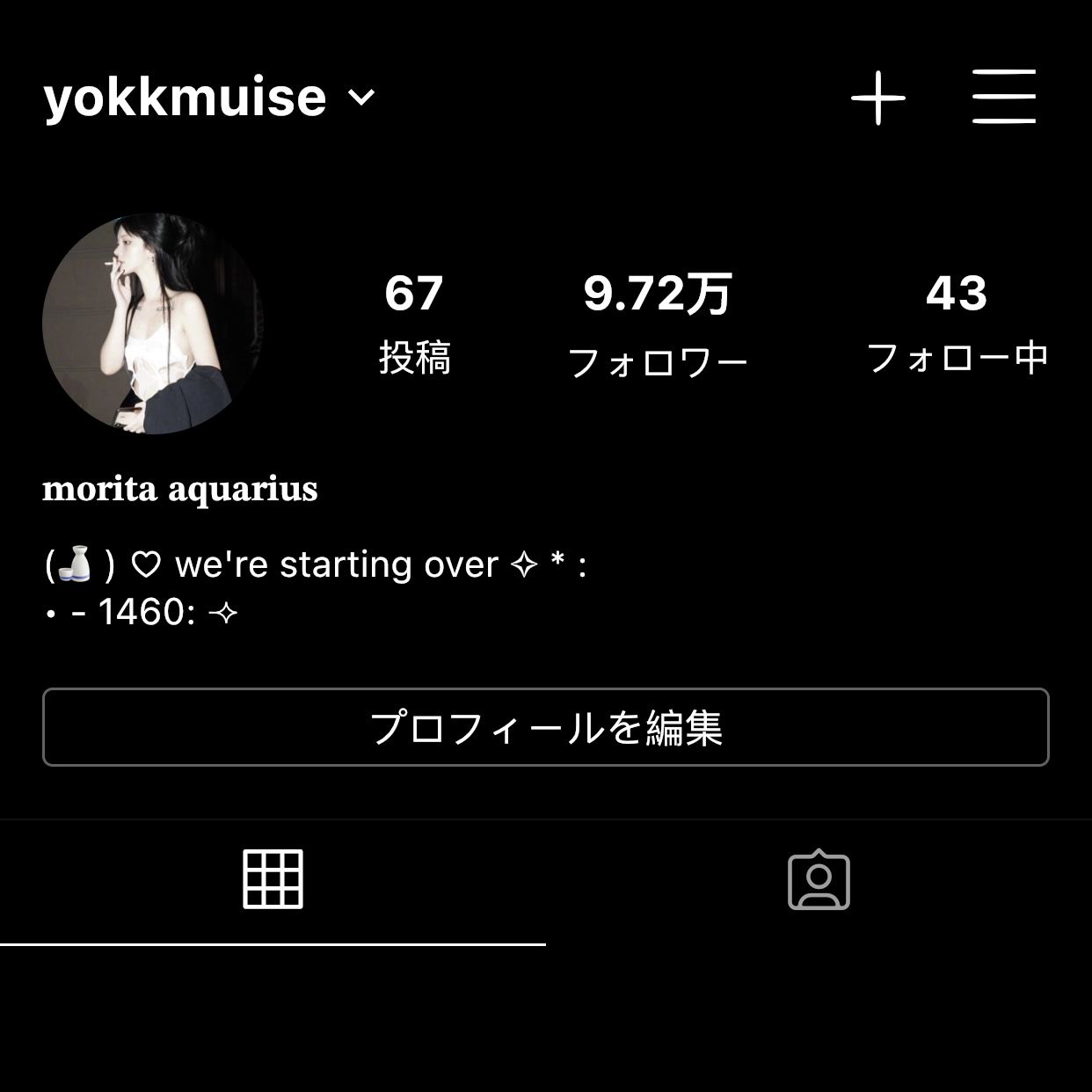Screen dimensions: 1092x1092
Task: Switch to the tagged photos tab
Action: coord(819,879)
